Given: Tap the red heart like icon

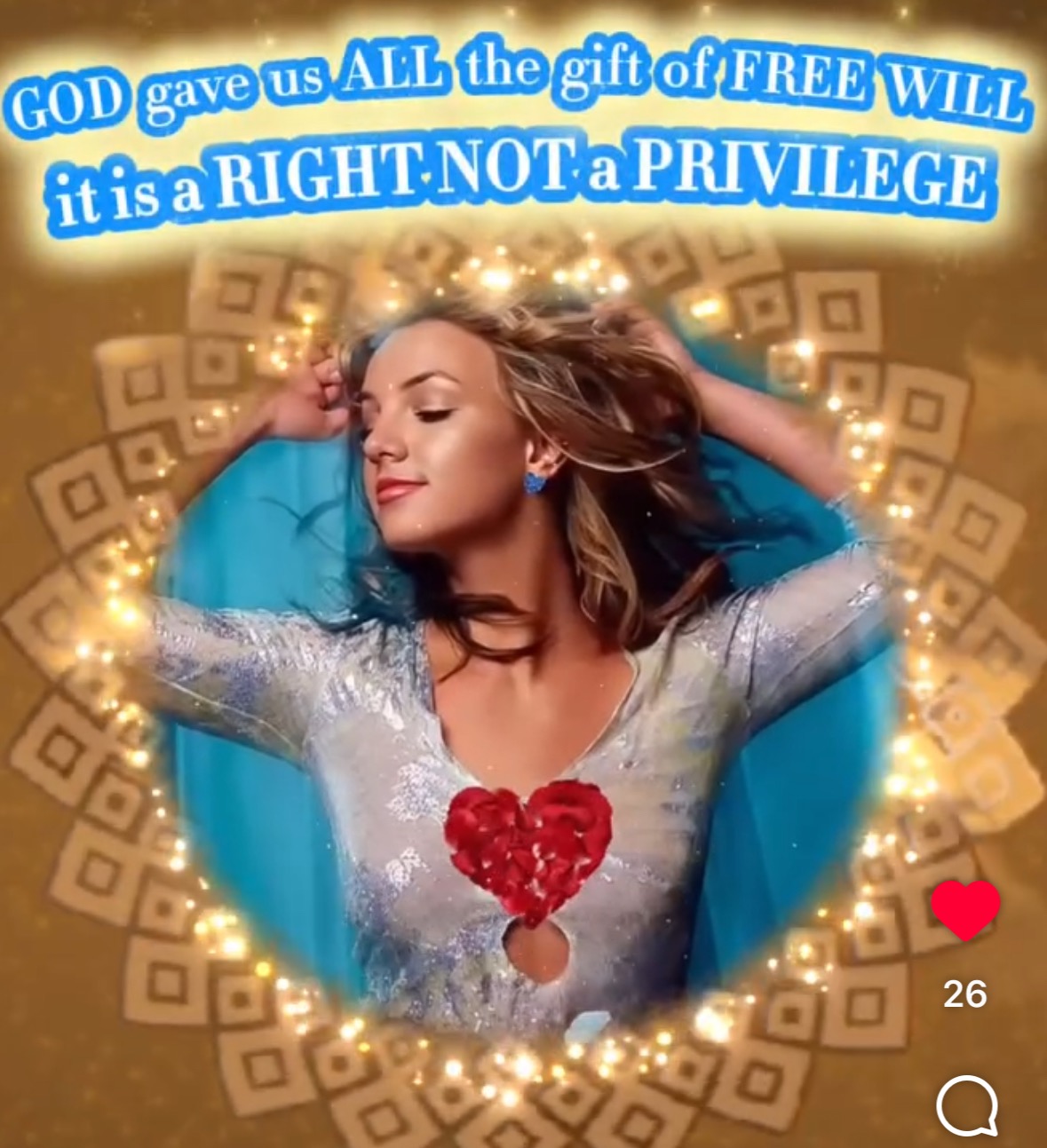Looking at the screenshot, I should [965, 909].
